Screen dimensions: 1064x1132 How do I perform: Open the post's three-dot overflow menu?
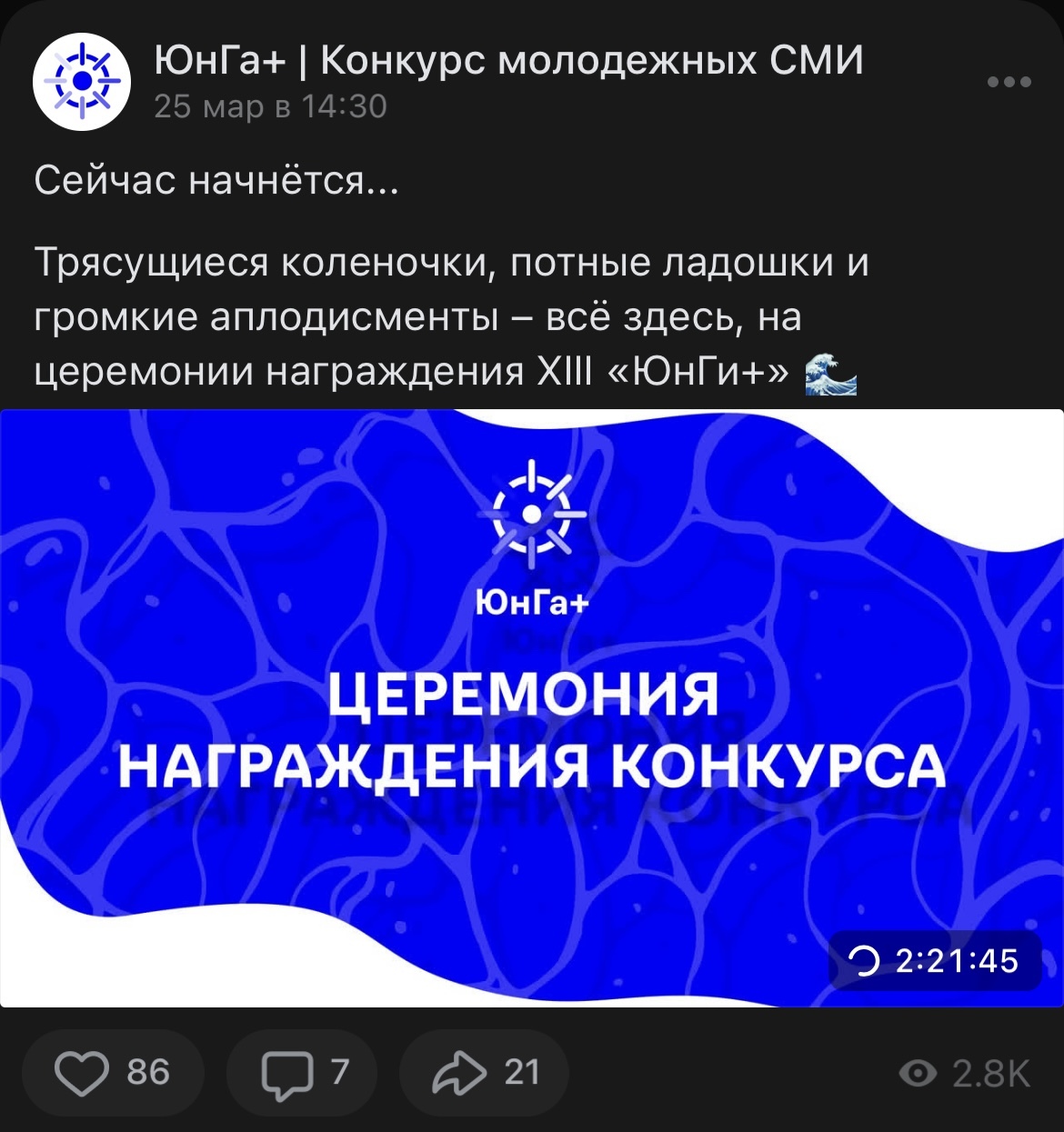(1009, 82)
